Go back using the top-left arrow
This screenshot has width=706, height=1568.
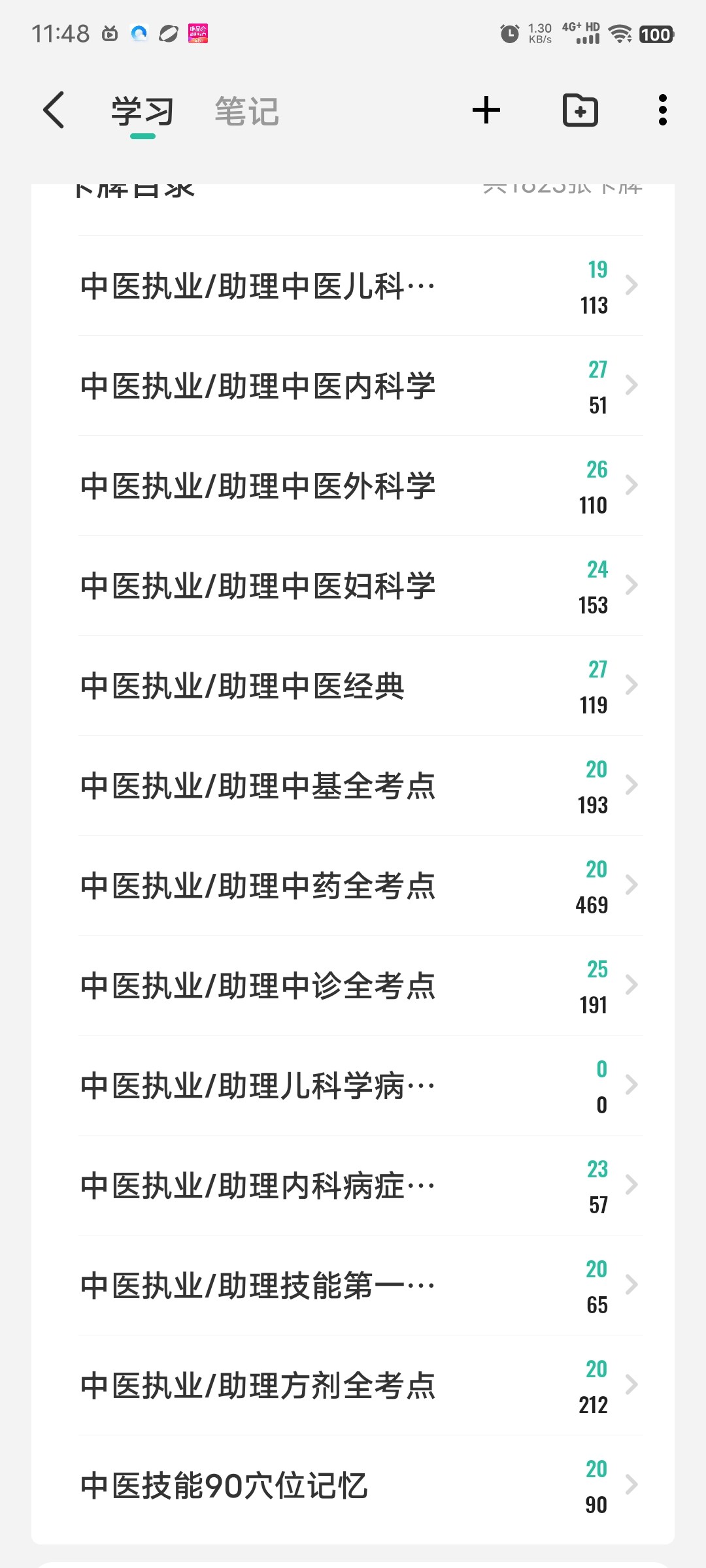pyautogui.click(x=54, y=110)
